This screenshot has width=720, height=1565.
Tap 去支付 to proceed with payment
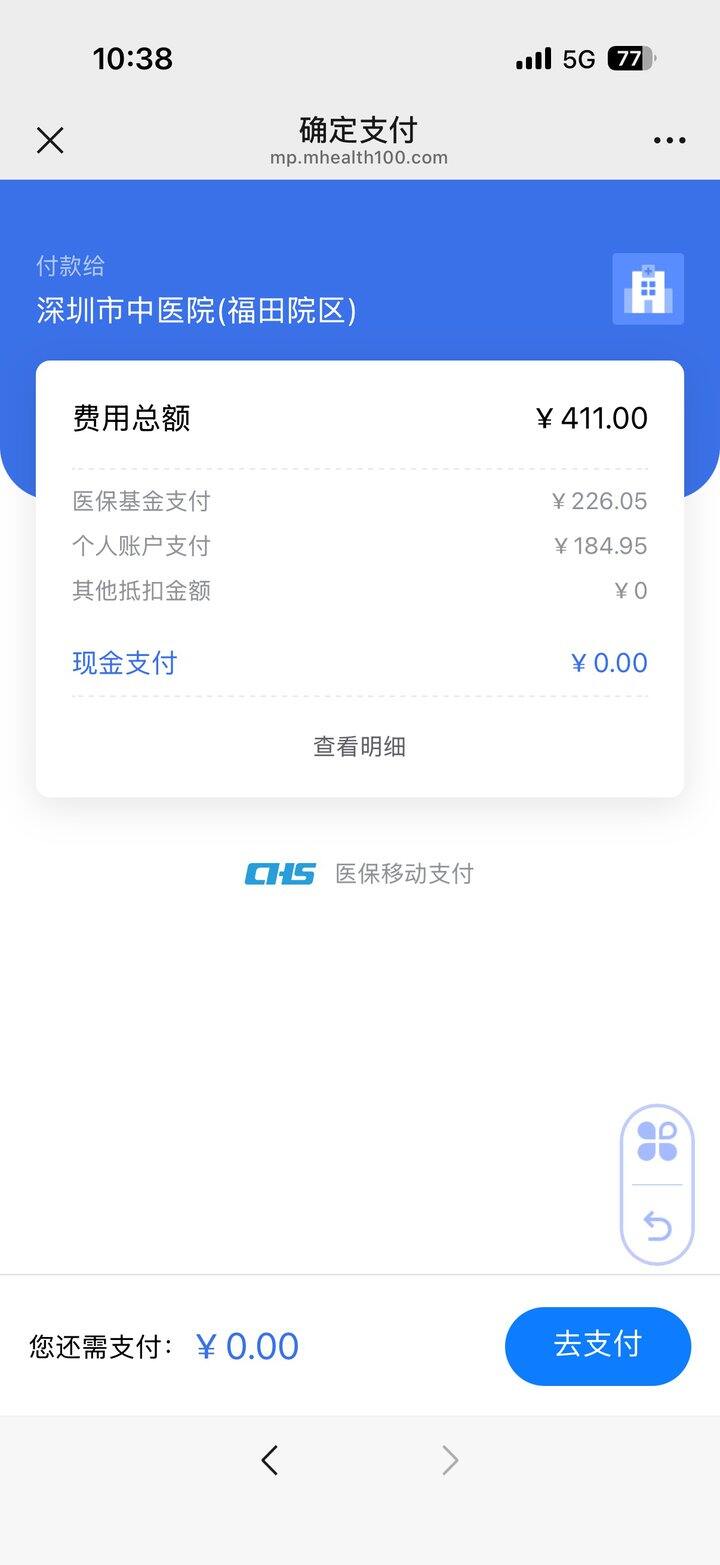(597, 1345)
